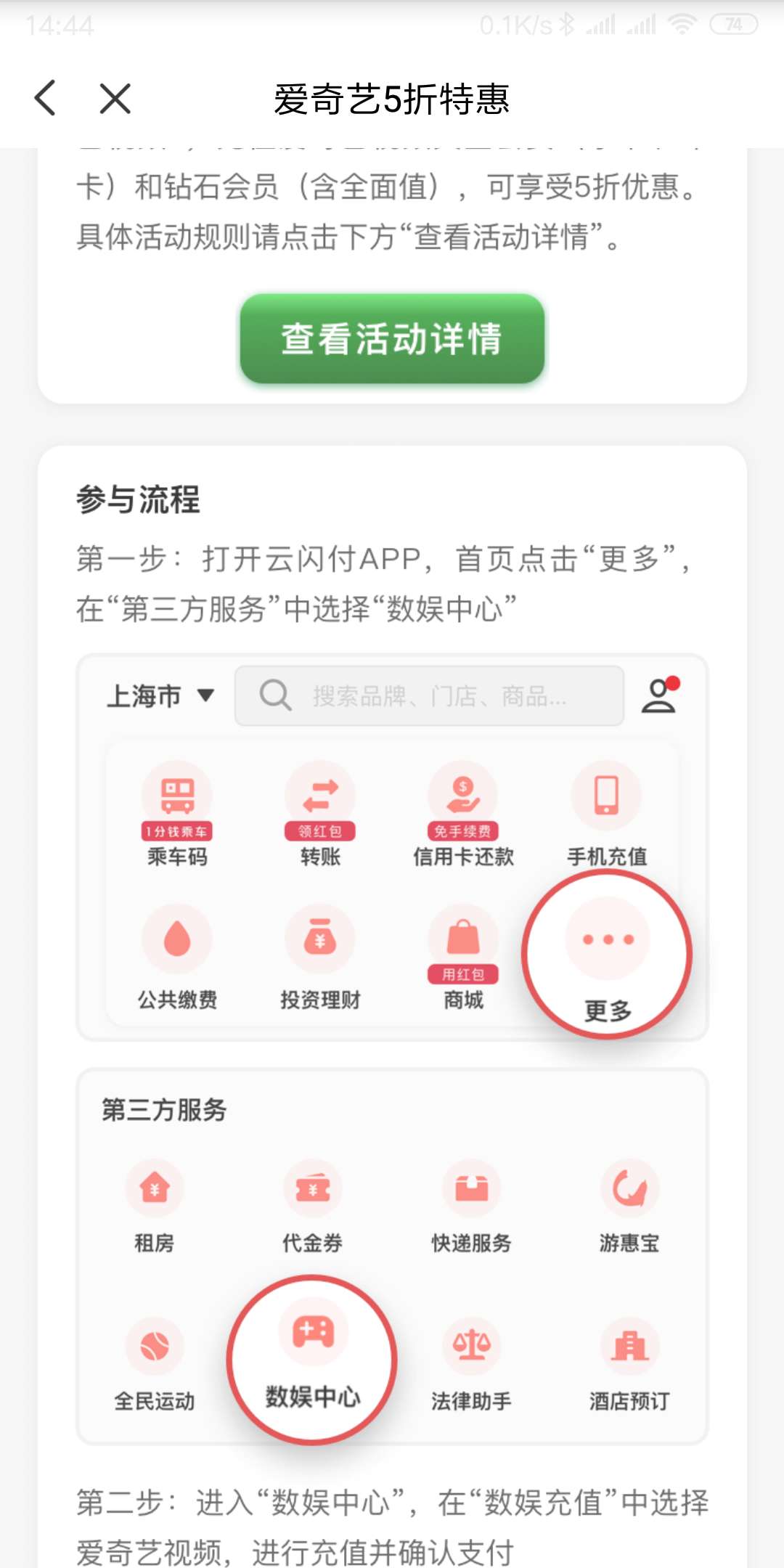Image resolution: width=784 pixels, height=1568 pixels.
Task: Tap the 查看活动详情 button
Action: 392,338
